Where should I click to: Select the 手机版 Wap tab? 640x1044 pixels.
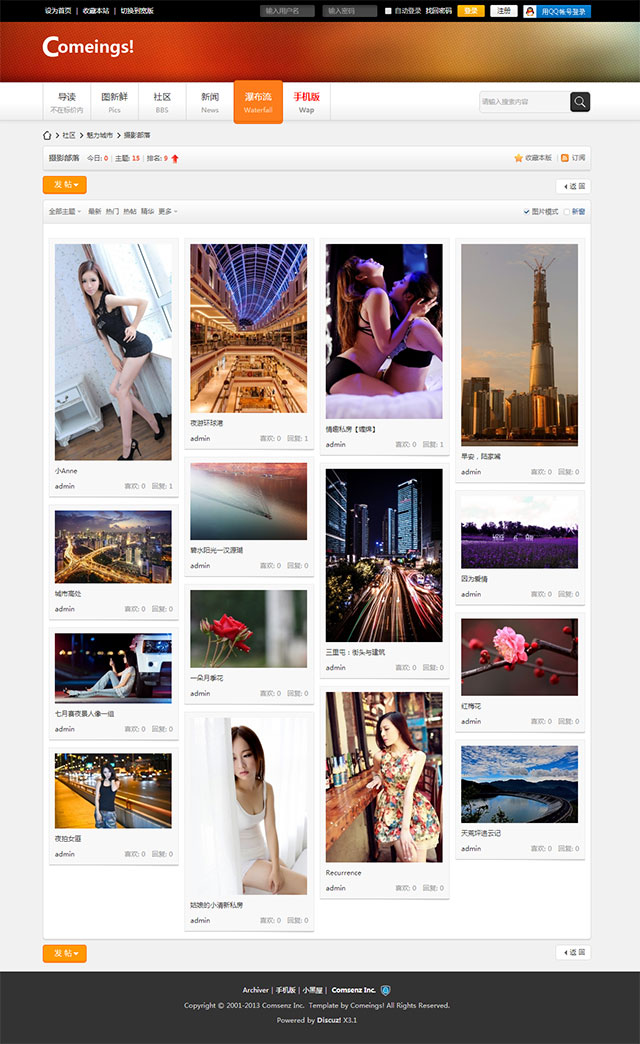coord(306,101)
